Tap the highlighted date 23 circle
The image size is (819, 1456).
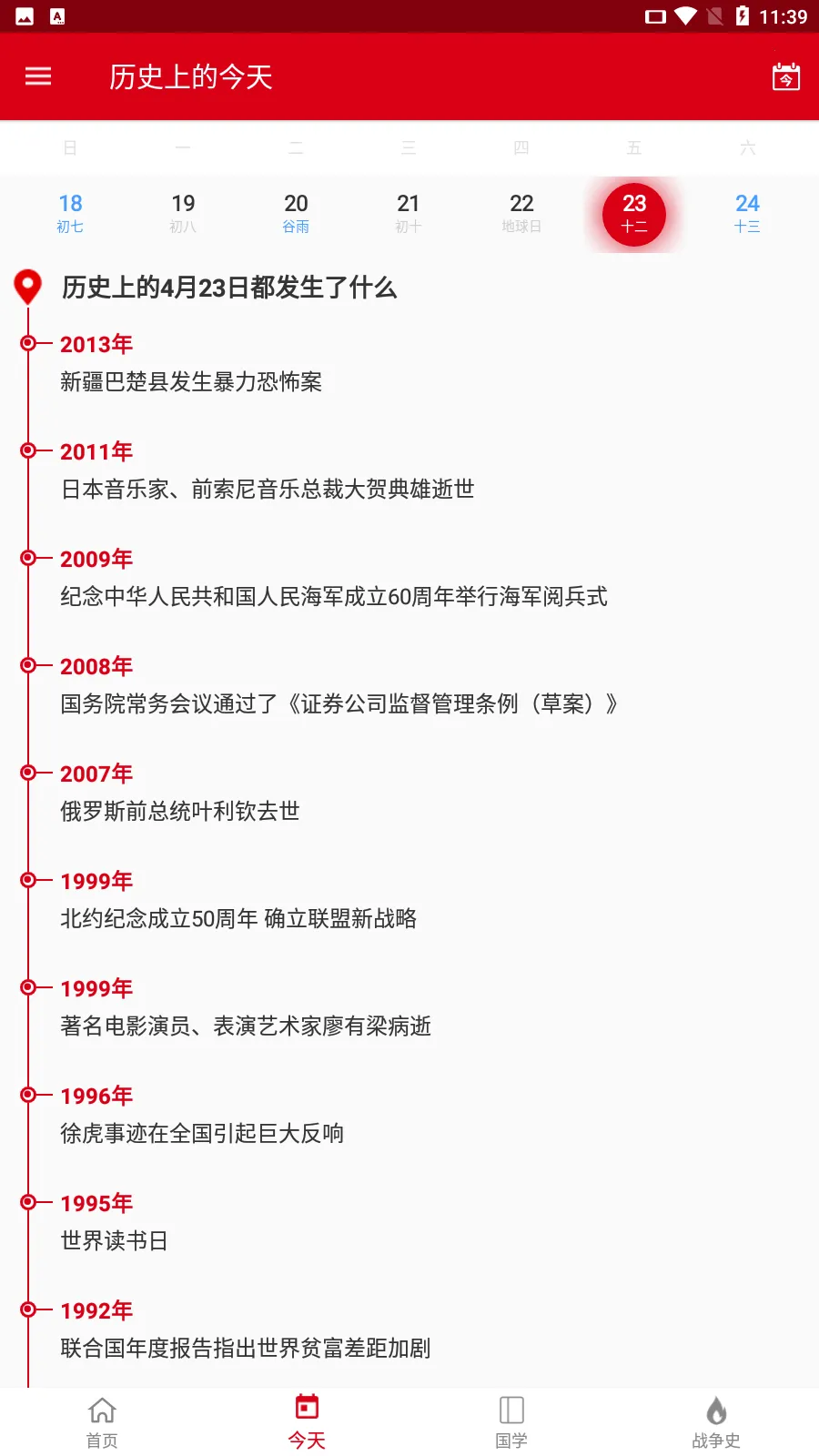(x=633, y=214)
